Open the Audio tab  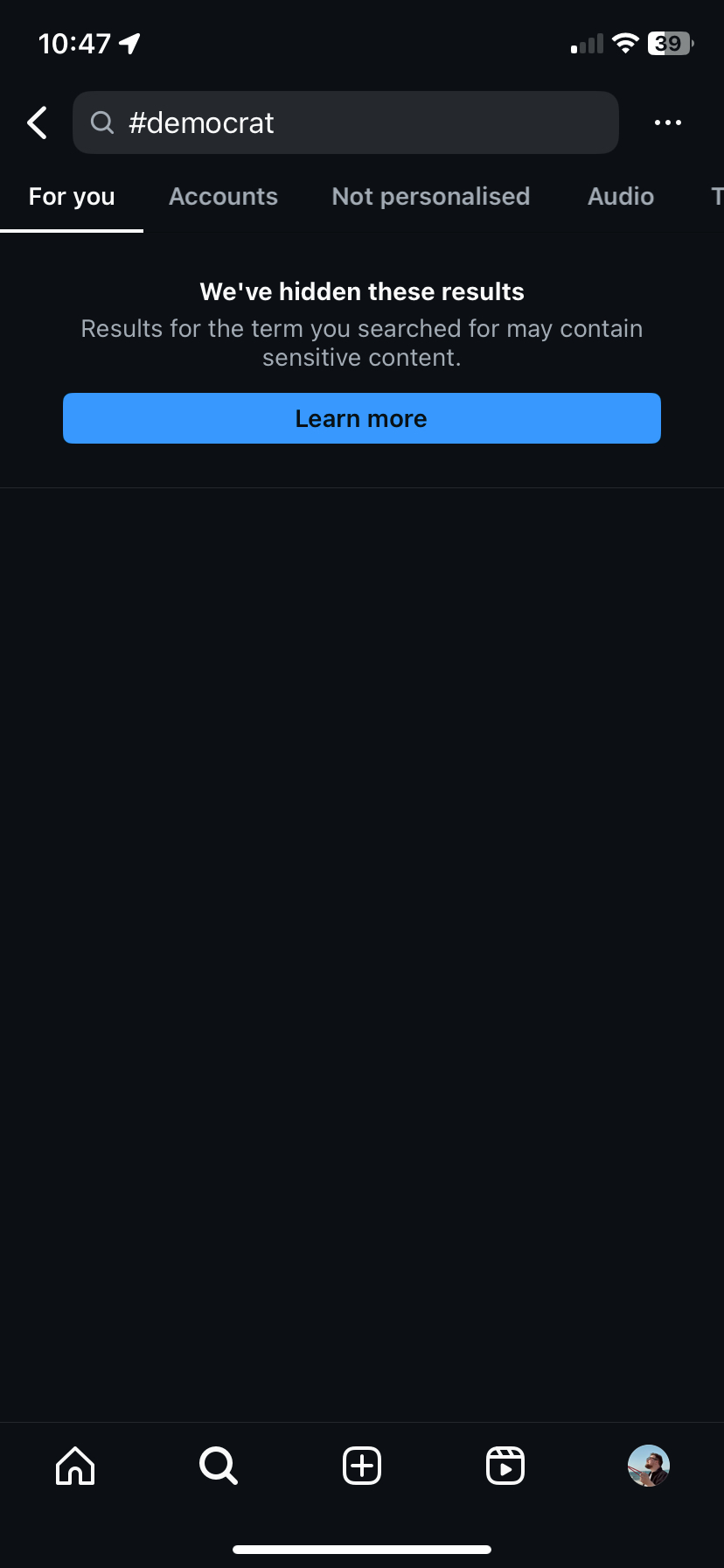tap(620, 197)
